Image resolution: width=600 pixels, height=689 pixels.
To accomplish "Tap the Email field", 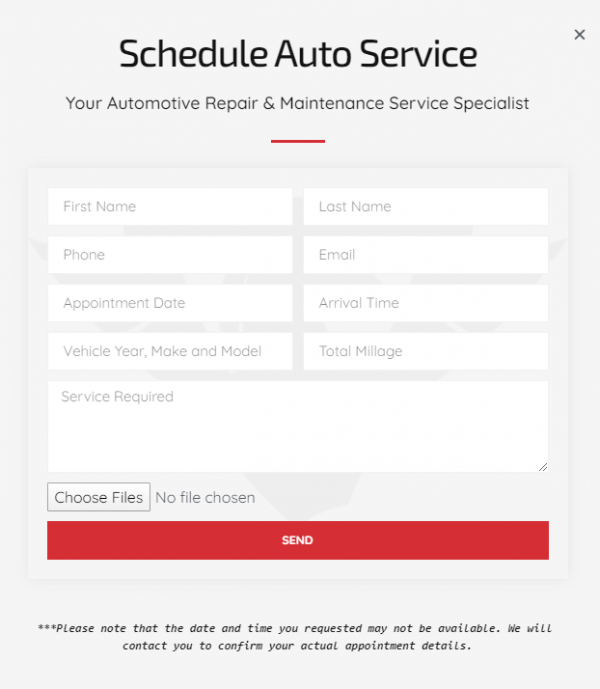I will [x=426, y=255].
